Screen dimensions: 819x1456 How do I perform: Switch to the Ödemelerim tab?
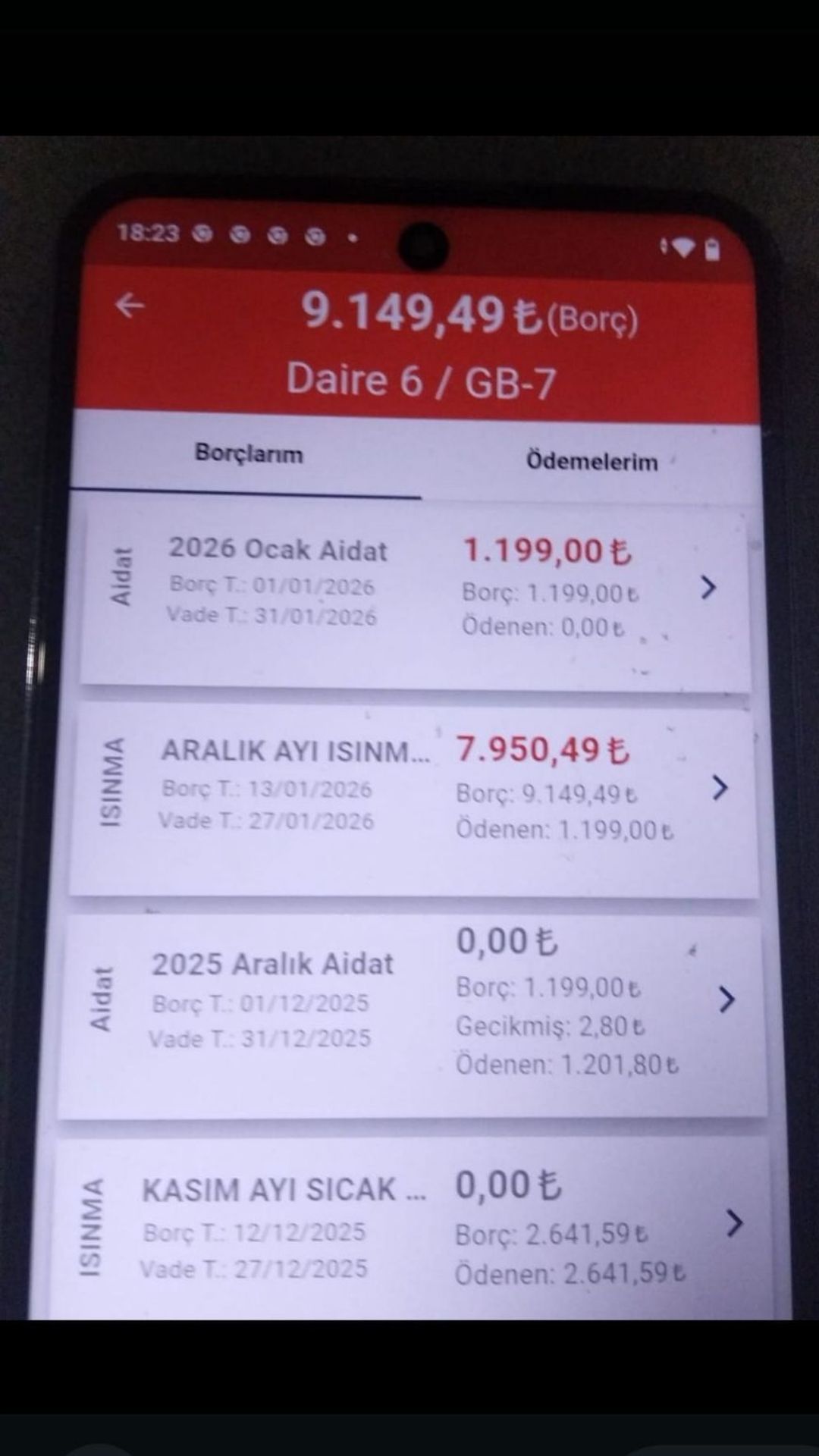591,461
